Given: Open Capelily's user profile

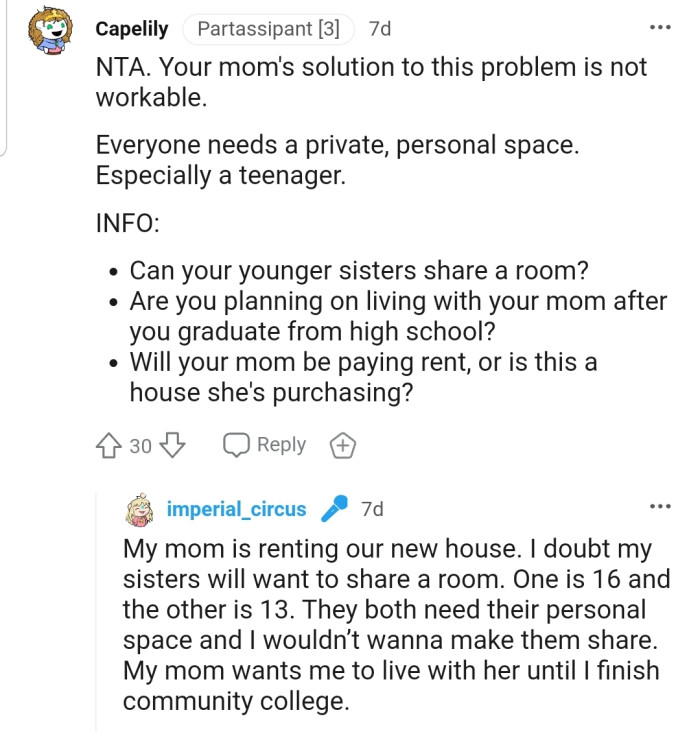Looking at the screenshot, I should click(x=131, y=29).
